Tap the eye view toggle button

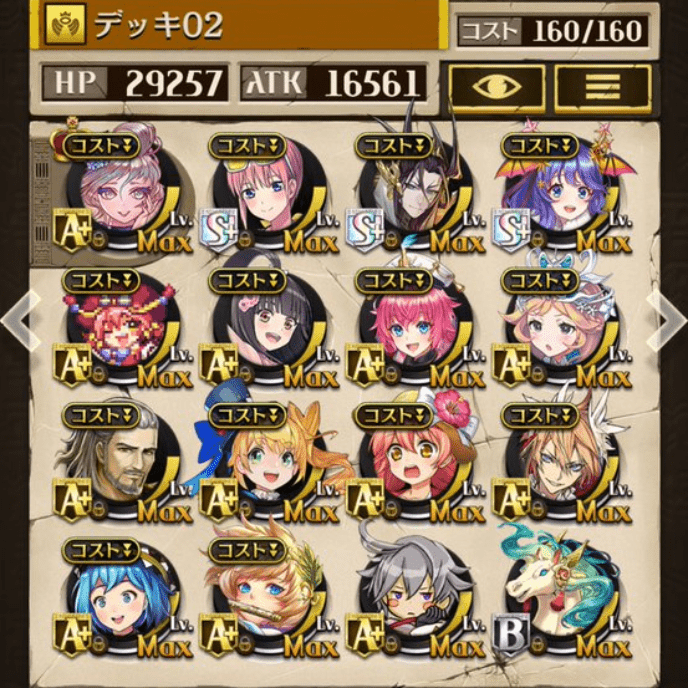pyautogui.click(x=497, y=87)
